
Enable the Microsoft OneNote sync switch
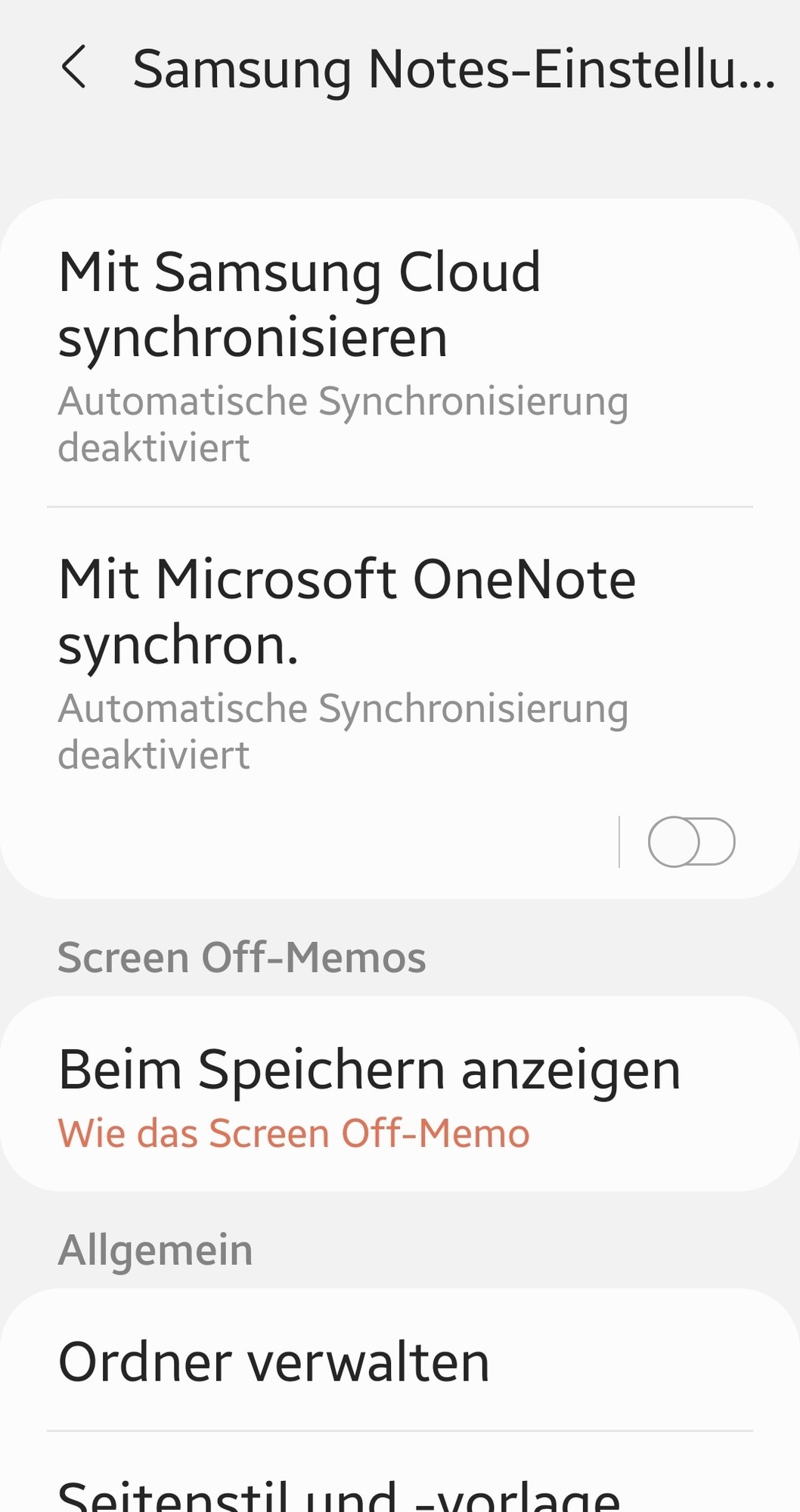(x=691, y=841)
